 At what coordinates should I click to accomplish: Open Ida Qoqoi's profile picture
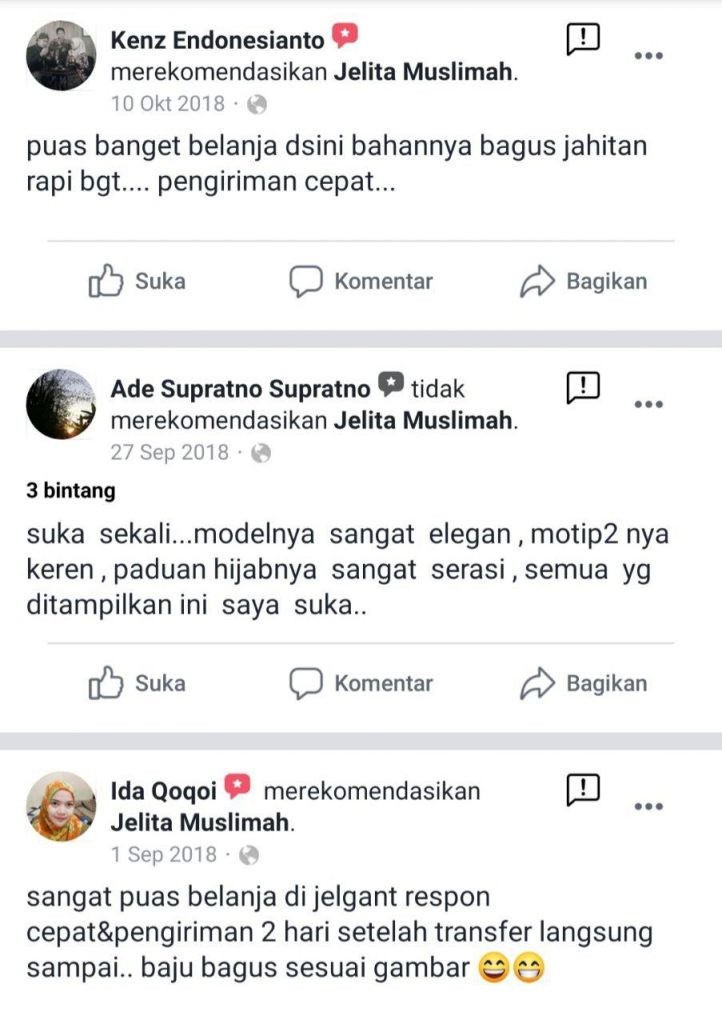click(61, 807)
